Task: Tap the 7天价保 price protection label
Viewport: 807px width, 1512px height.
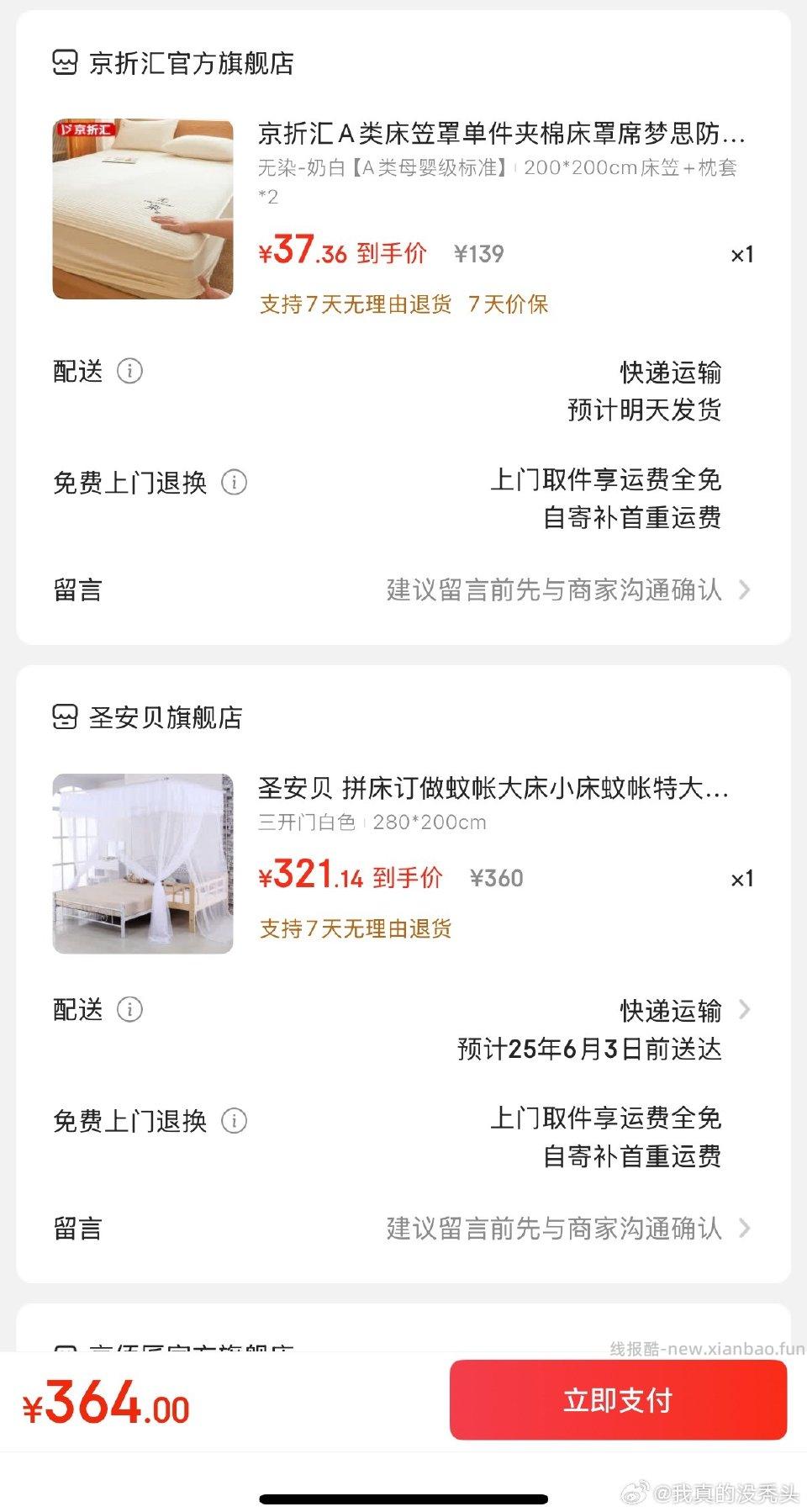Action: (x=509, y=304)
